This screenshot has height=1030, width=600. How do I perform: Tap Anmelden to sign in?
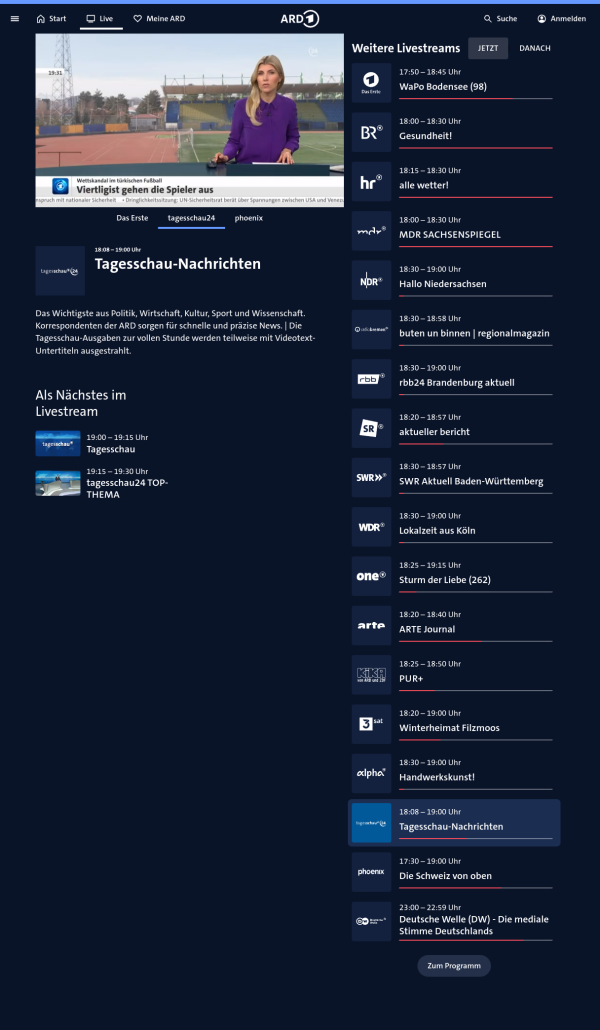(x=561, y=18)
